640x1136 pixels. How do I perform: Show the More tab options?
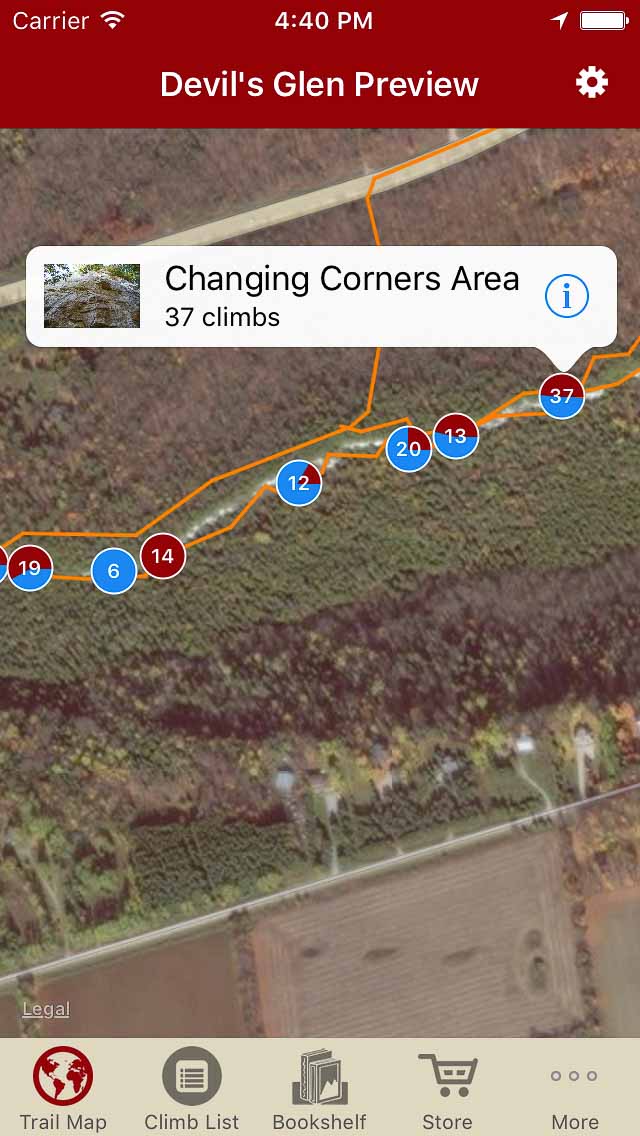click(x=575, y=1088)
